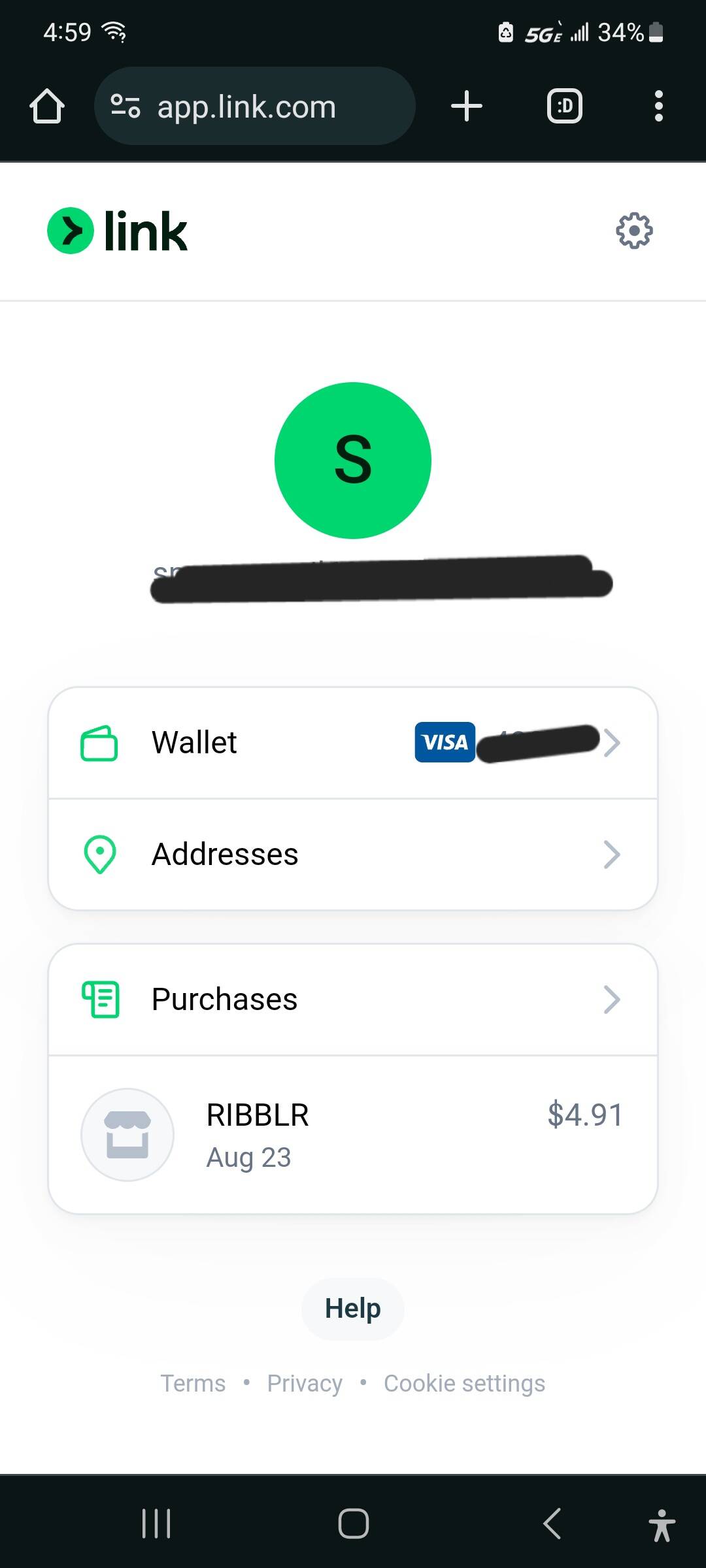Tap the browser home icon

[x=47, y=106]
